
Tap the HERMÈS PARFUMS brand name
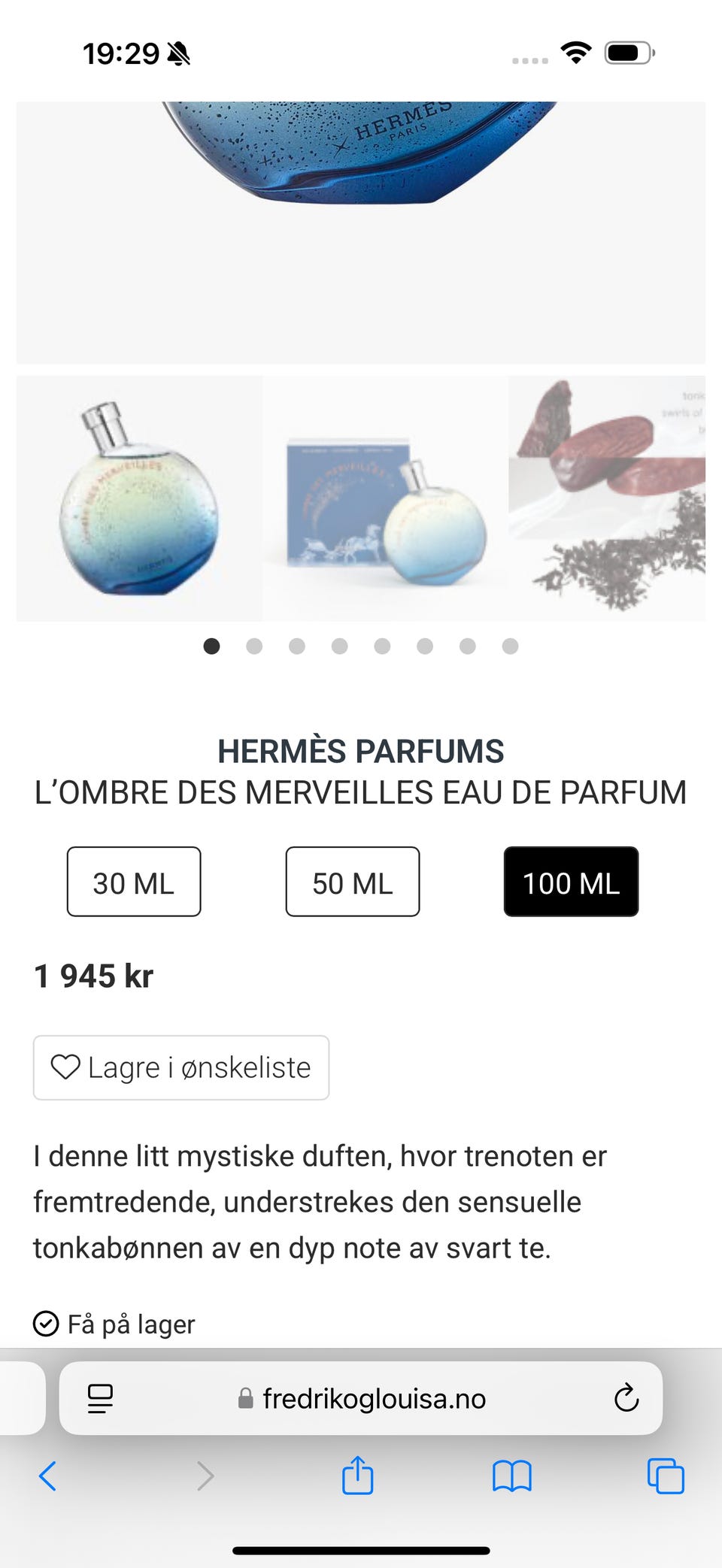(x=361, y=751)
